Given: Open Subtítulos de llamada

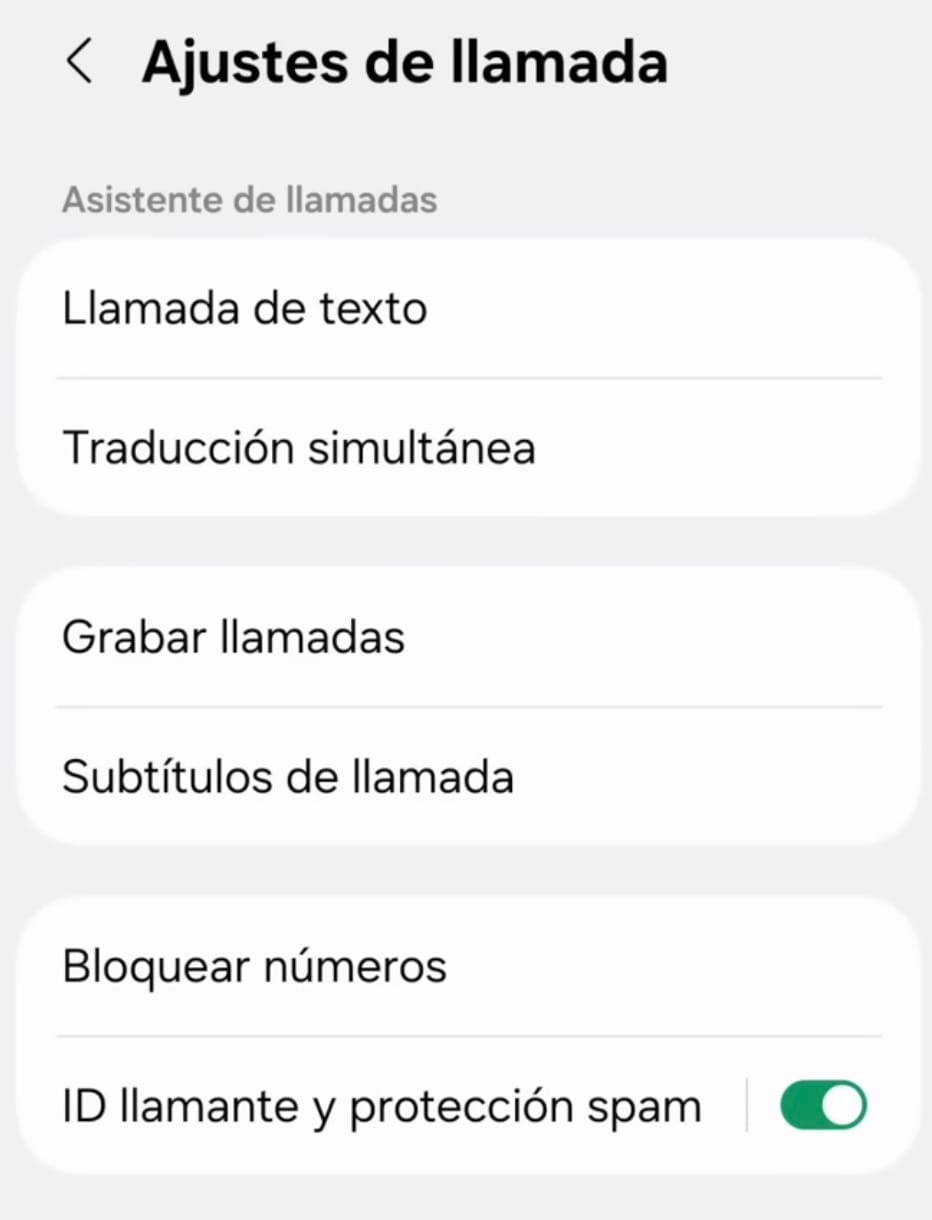Looking at the screenshot, I should tap(288, 777).
